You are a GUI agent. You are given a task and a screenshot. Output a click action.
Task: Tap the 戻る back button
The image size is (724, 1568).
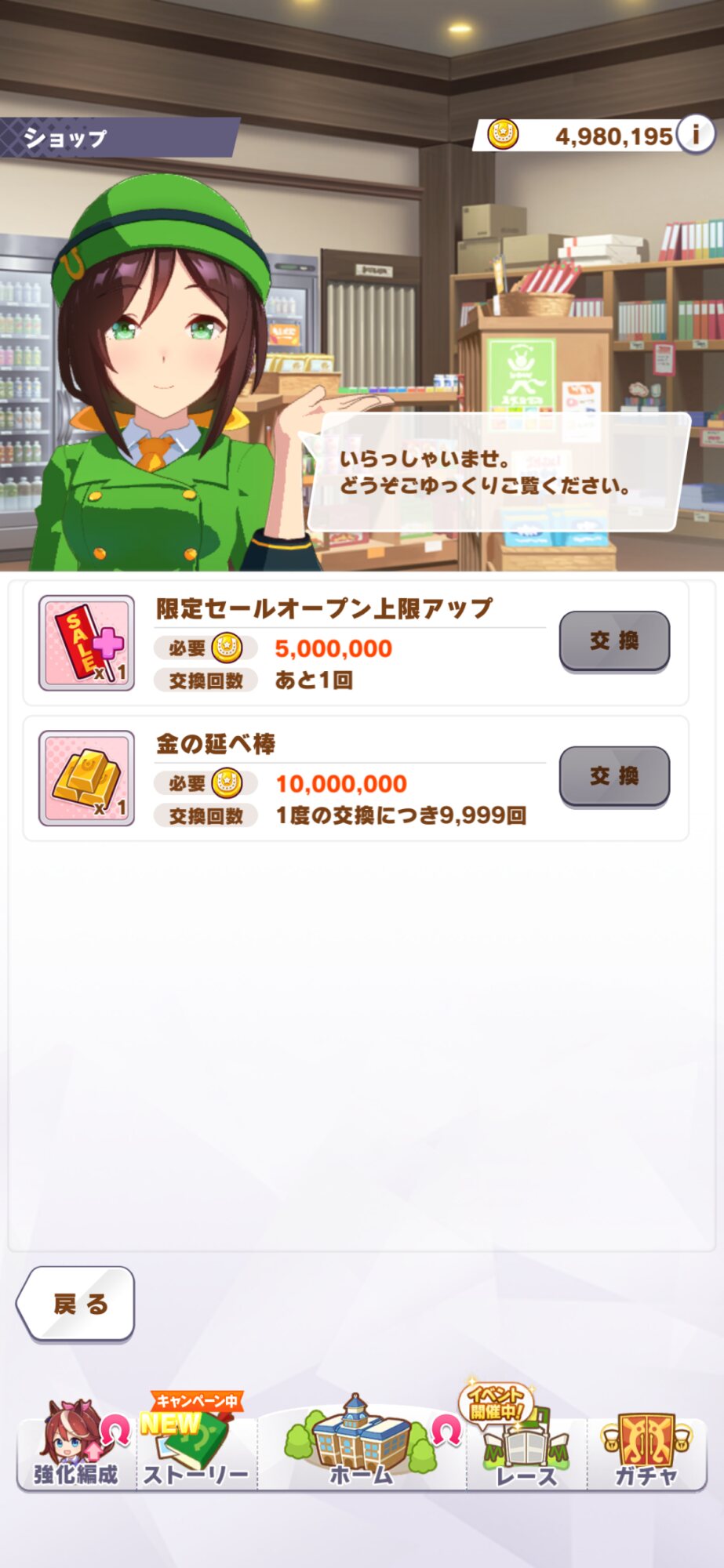(x=77, y=1304)
